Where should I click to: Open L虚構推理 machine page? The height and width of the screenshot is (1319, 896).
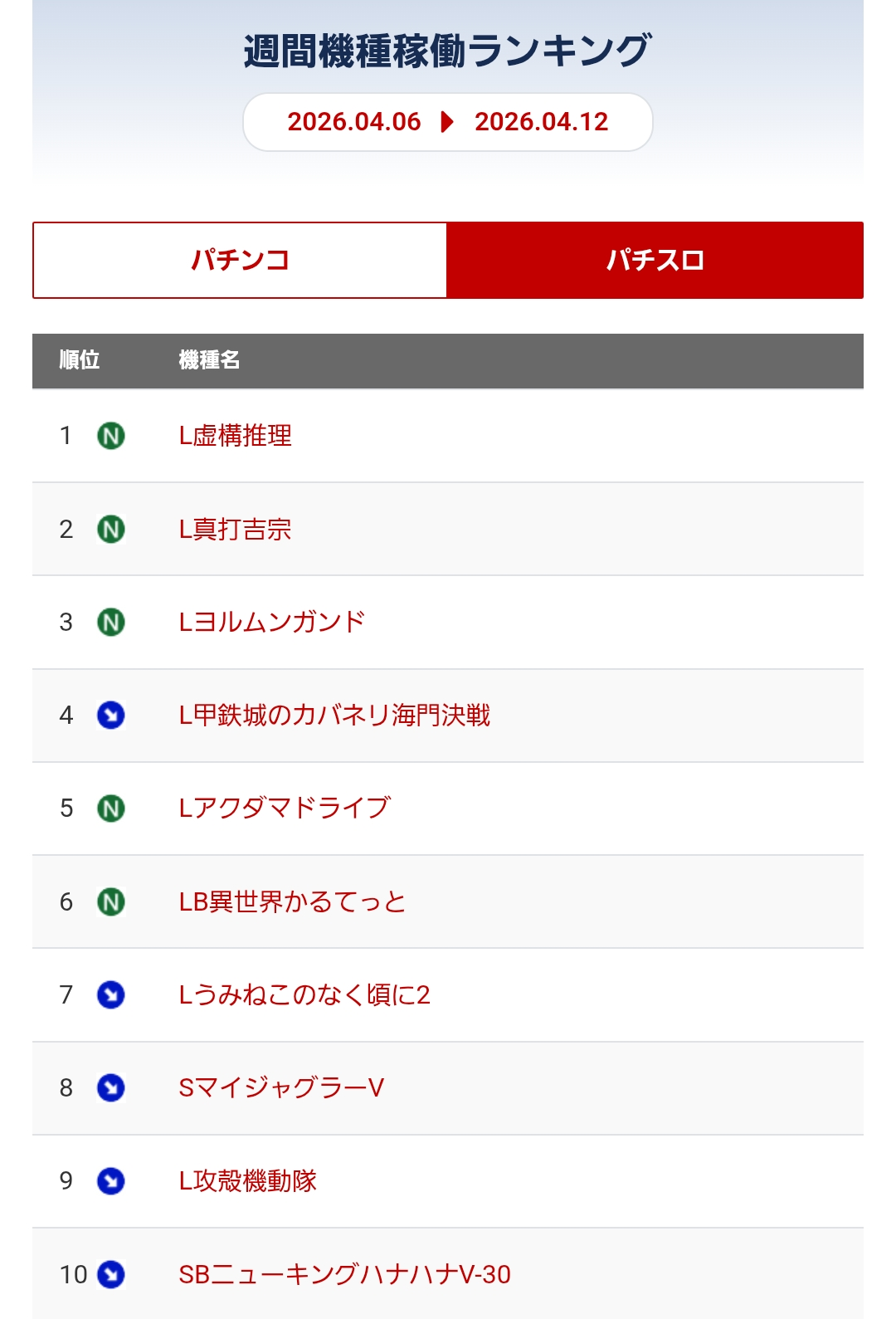coord(236,436)
